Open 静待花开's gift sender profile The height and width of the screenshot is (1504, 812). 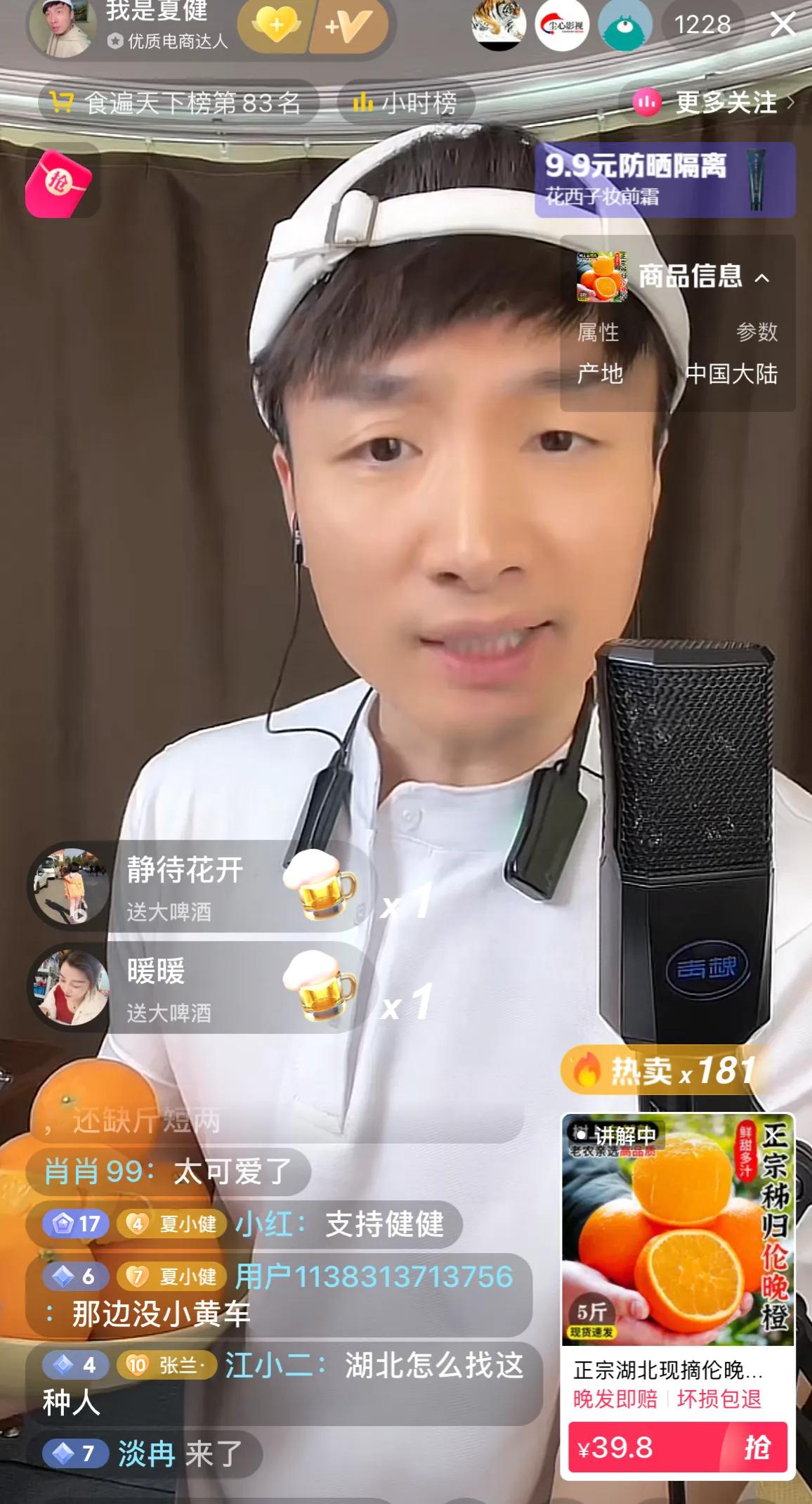pos(72,886)
